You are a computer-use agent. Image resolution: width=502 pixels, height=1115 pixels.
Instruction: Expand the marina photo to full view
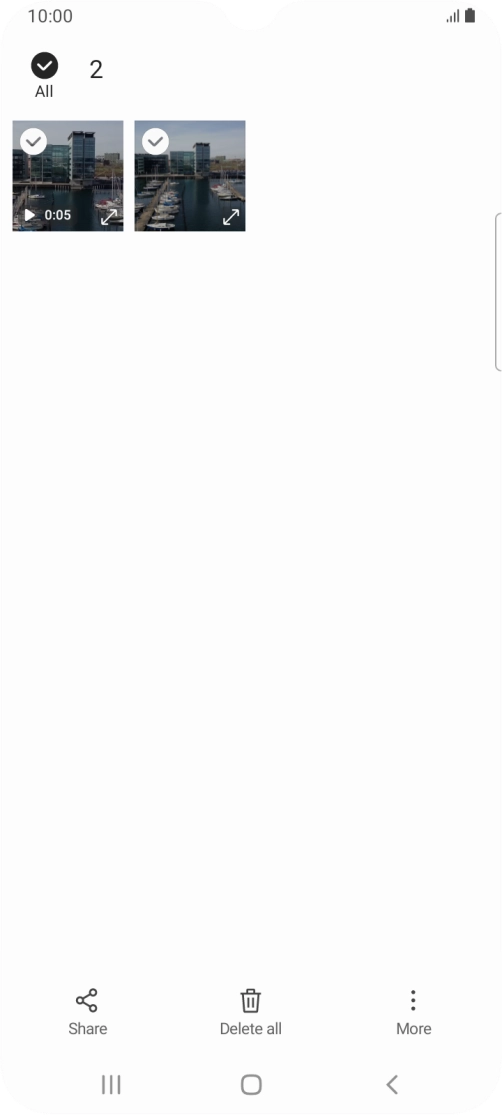[231, 217]
